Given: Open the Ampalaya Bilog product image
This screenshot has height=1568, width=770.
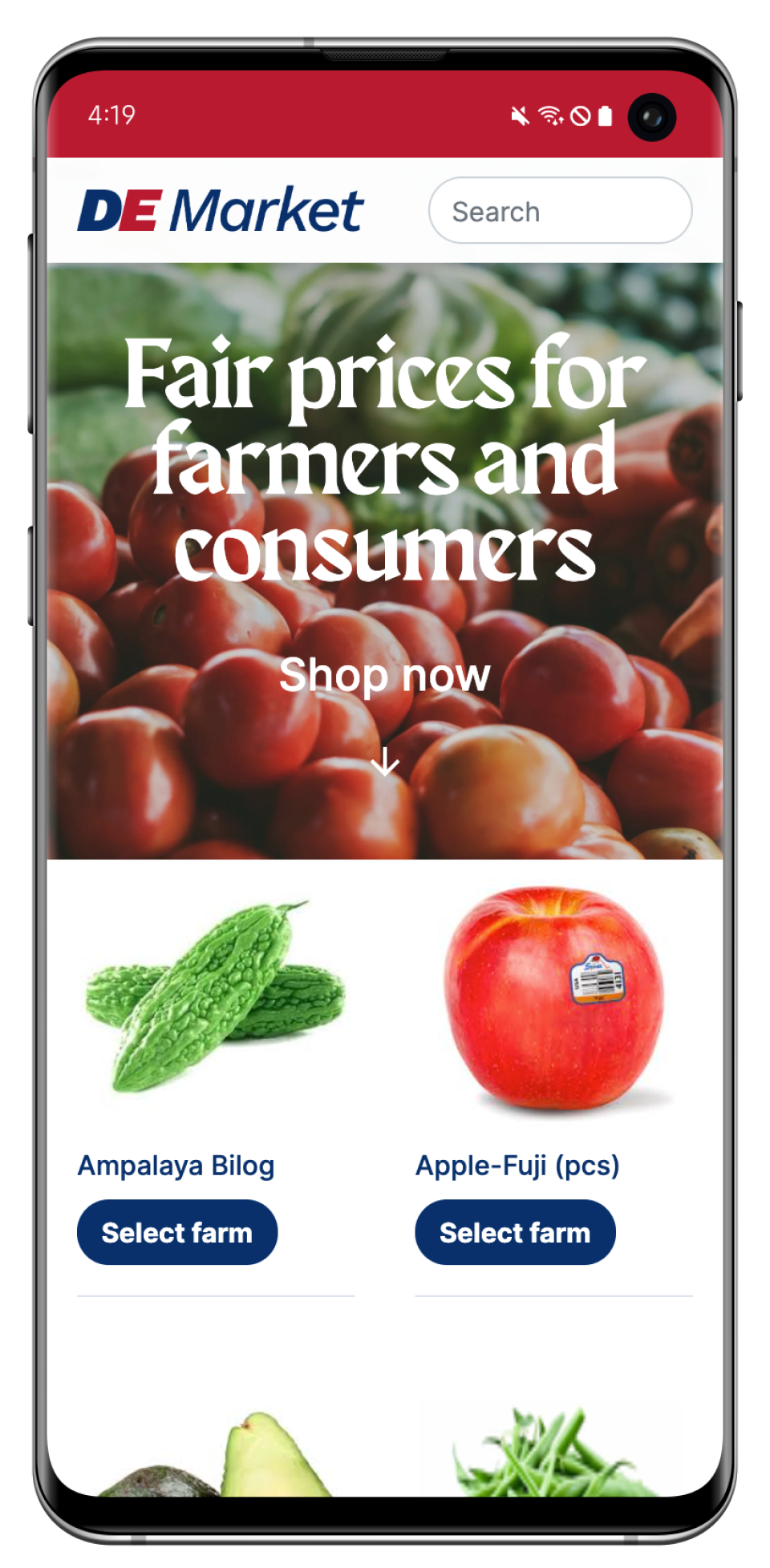Looking at the screenshot, I should click(x=215, y=996).
